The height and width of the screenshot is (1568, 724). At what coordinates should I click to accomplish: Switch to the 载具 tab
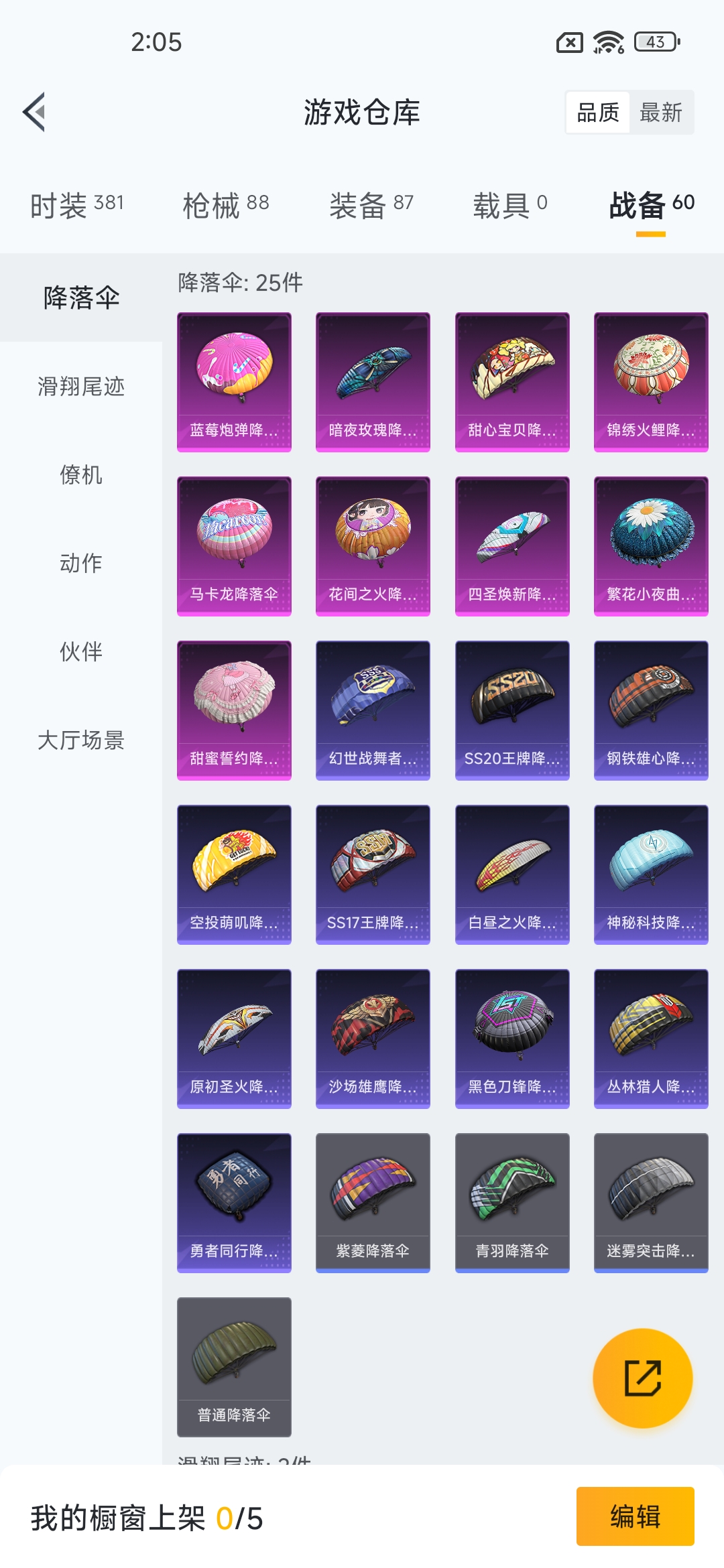point(510,205)
